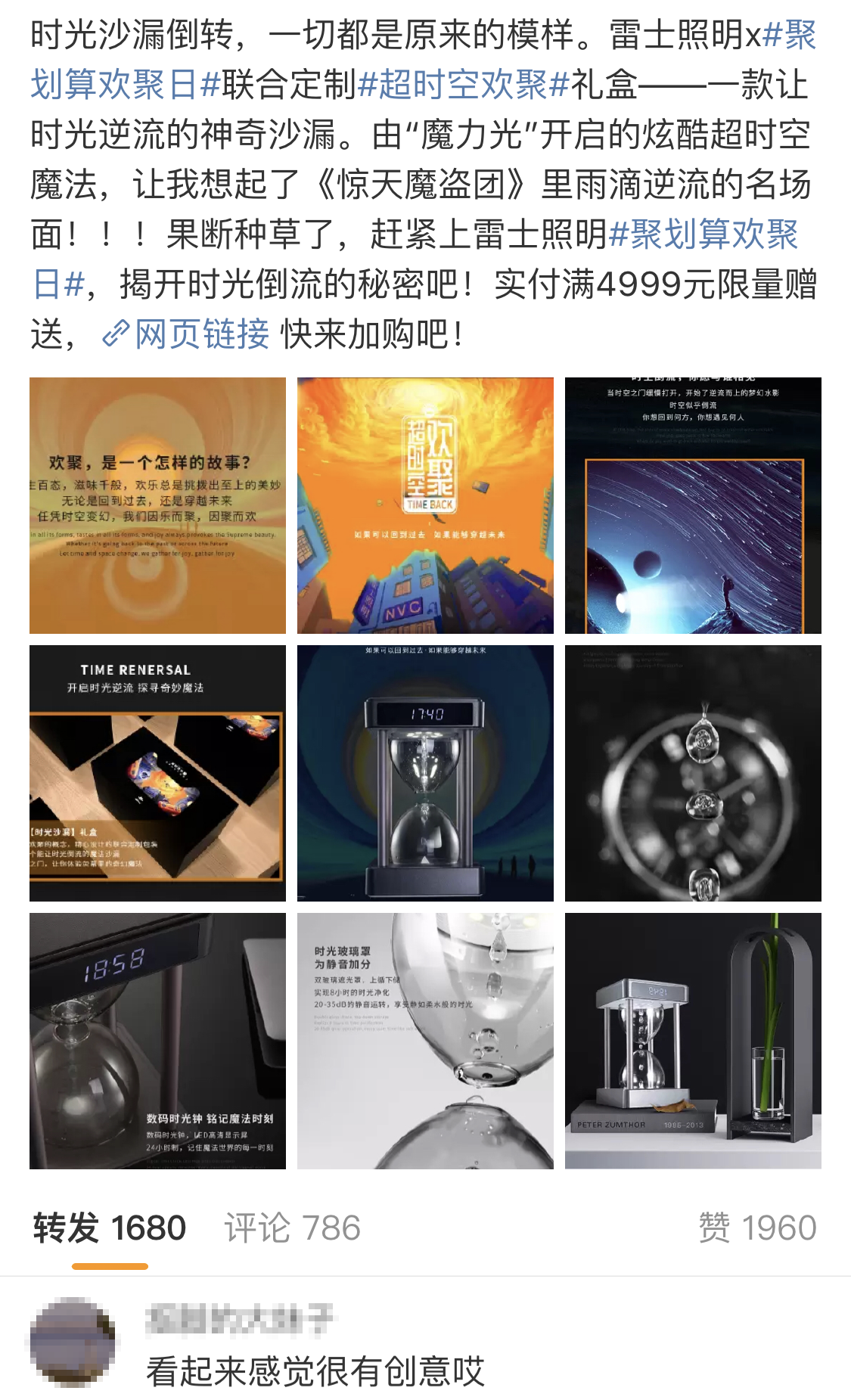Open the #超时空欢聚# hashtag link
The image size is (851, 1400).
point(463,84)
